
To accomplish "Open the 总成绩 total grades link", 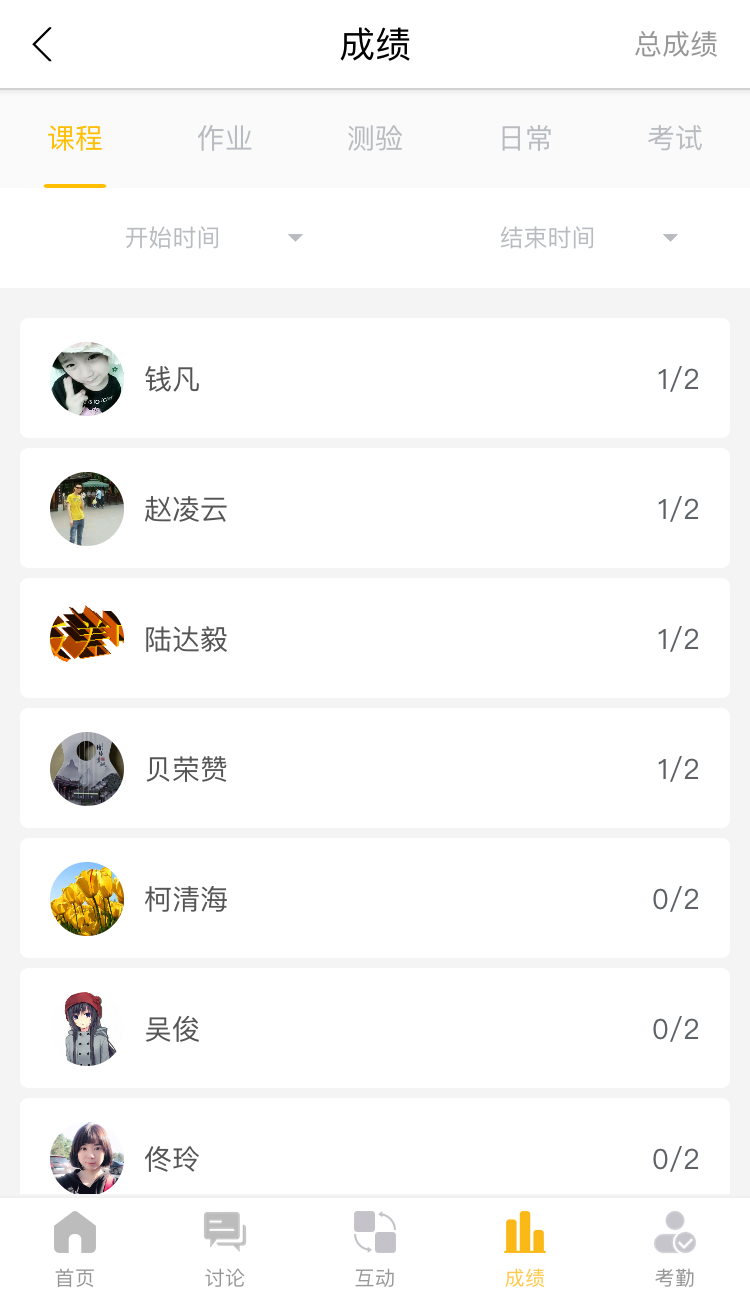I will tap(674, 44).
